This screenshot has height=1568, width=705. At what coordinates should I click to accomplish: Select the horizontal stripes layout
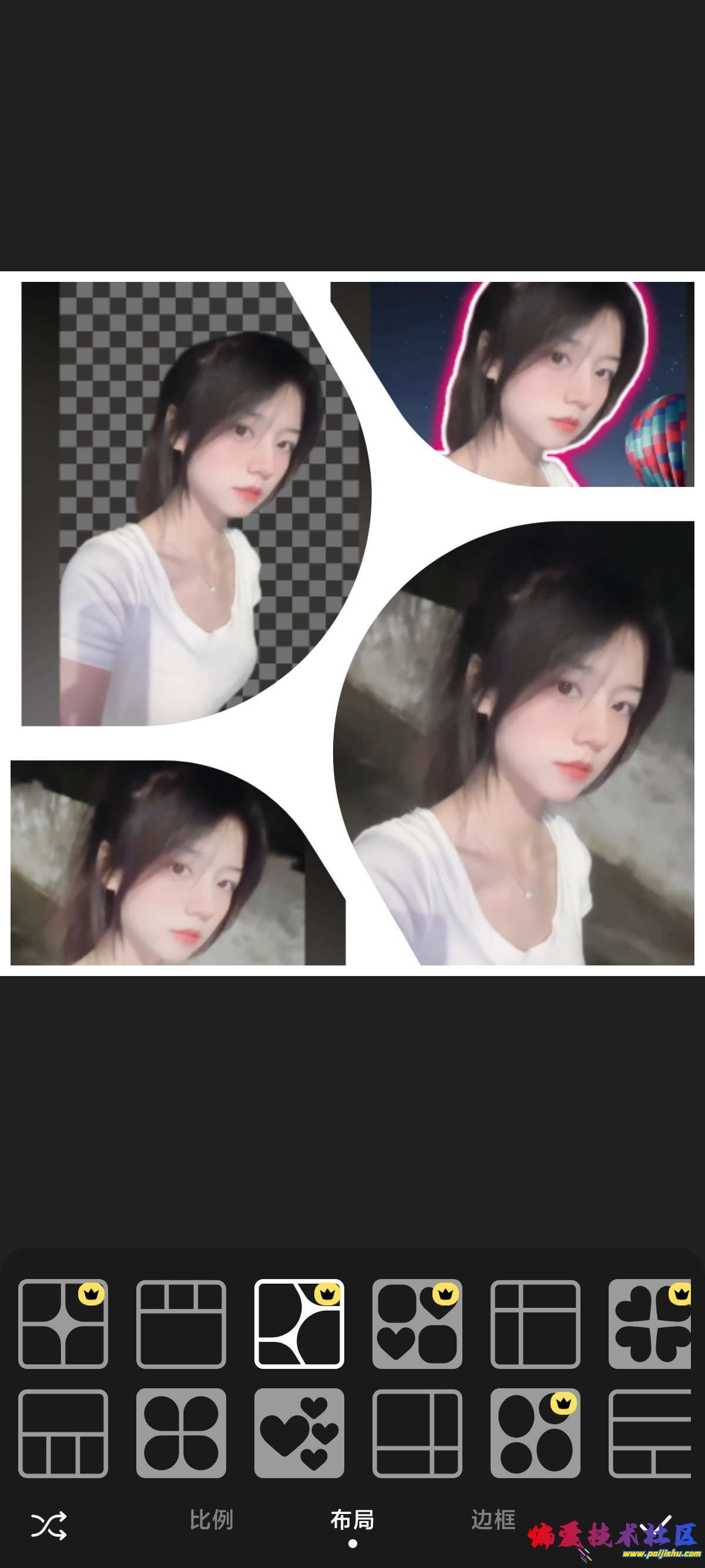pyautogui.click(x=650, y=1434)
